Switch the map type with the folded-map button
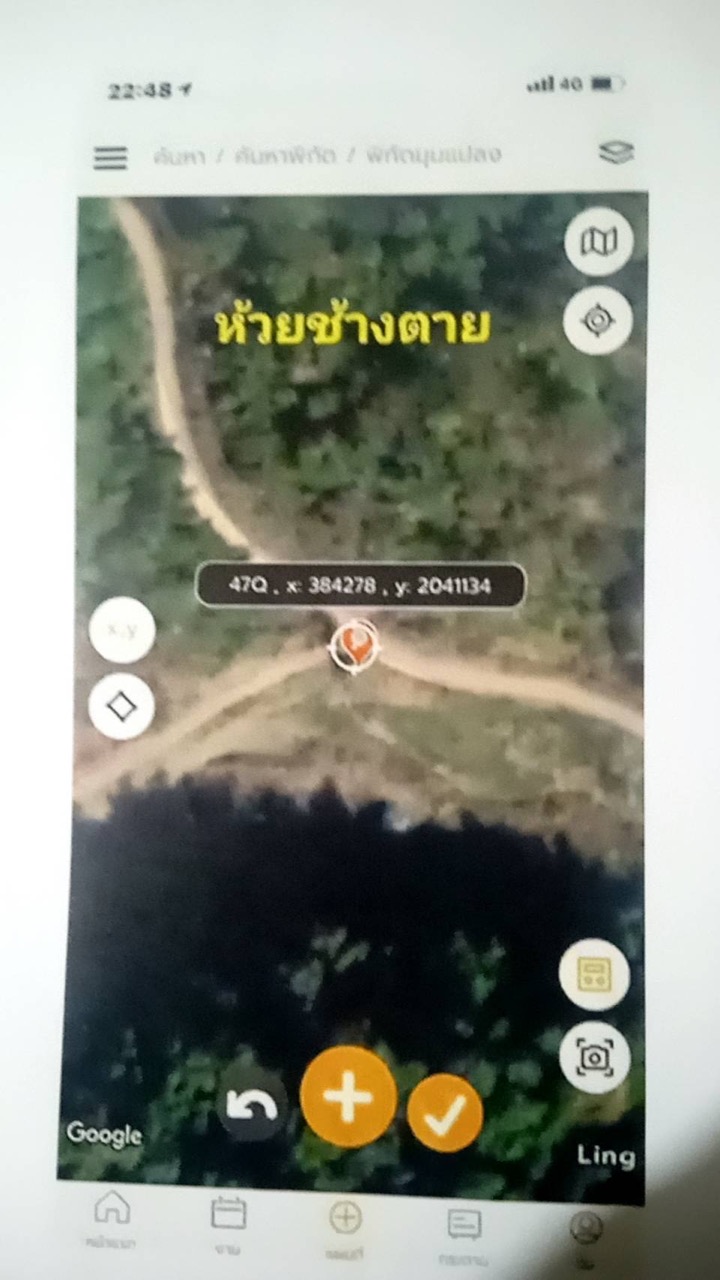Image resolution: width=720 pixels, height=1280 pixels. [x=598, y=241]
